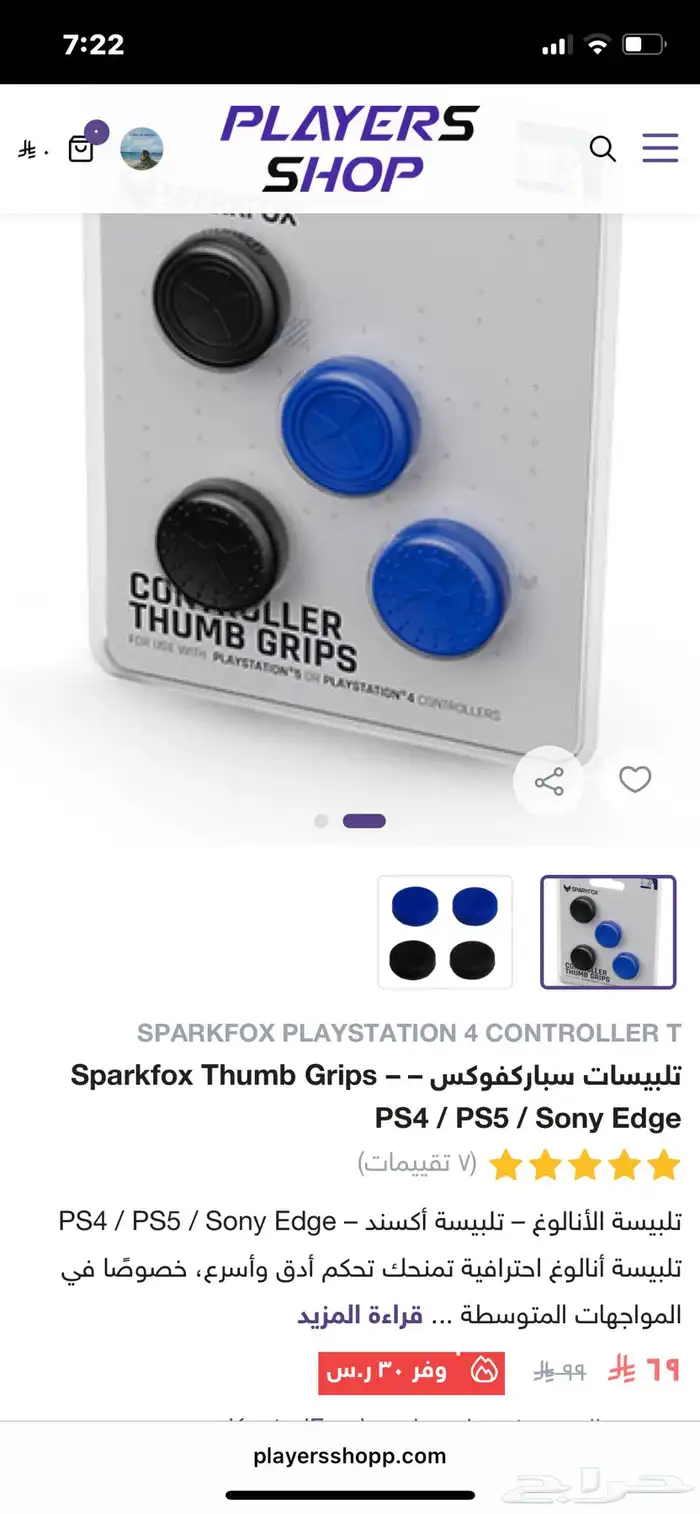Open the shopping cart
The width and height of the screenshot is (700, 1514).
click(81, 149)
